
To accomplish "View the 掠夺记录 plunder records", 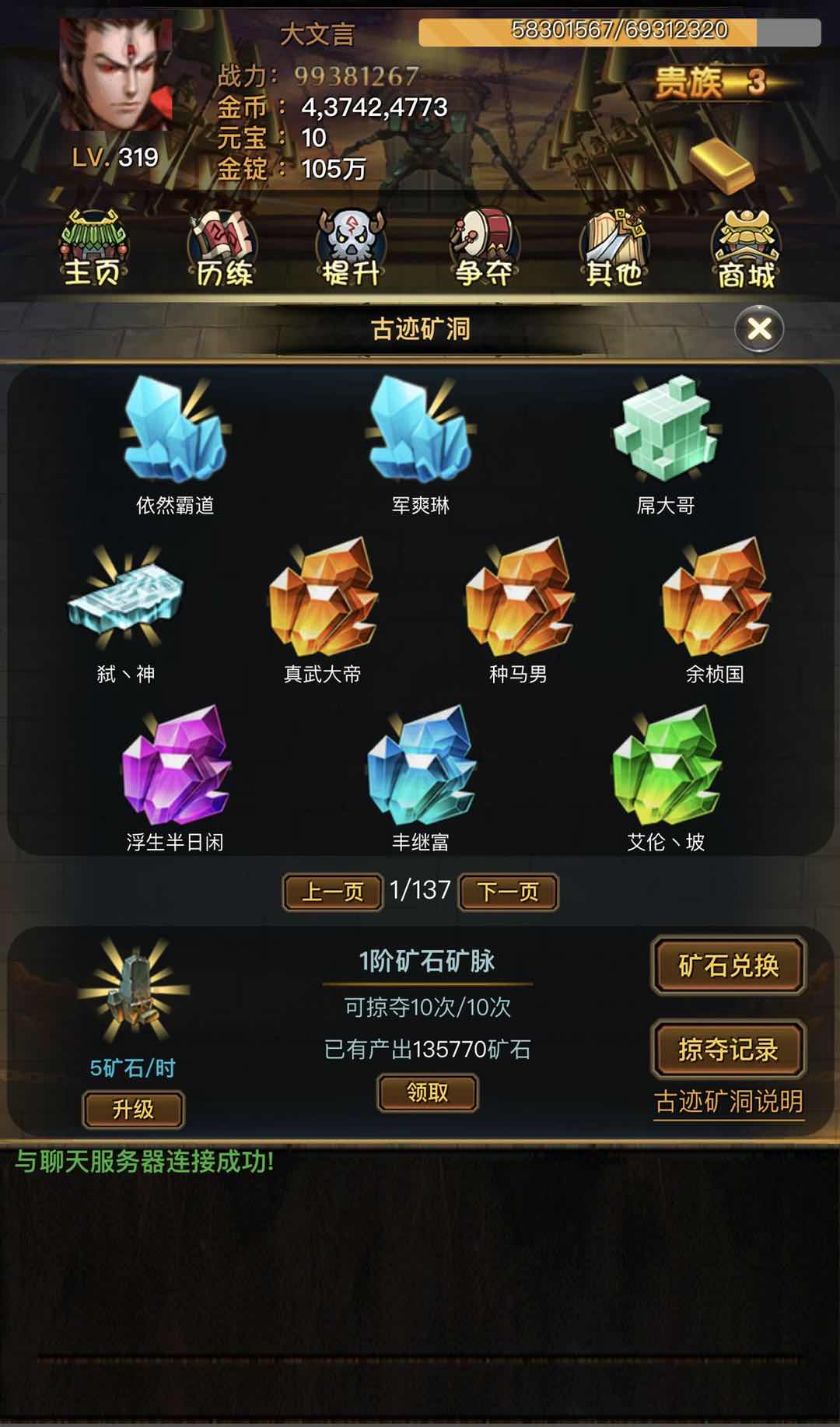I will tap(727, 1049).
